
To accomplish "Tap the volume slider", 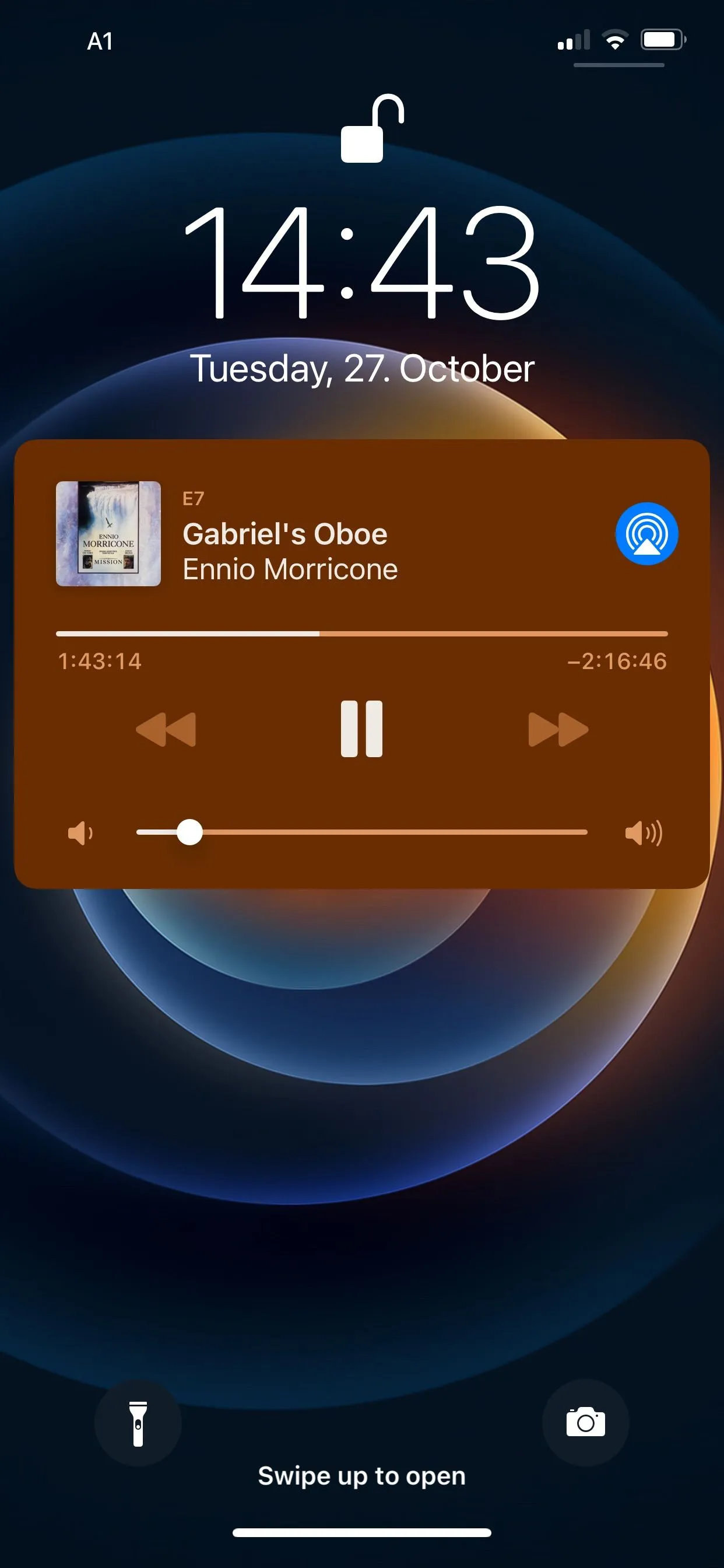I will [361, 832].
